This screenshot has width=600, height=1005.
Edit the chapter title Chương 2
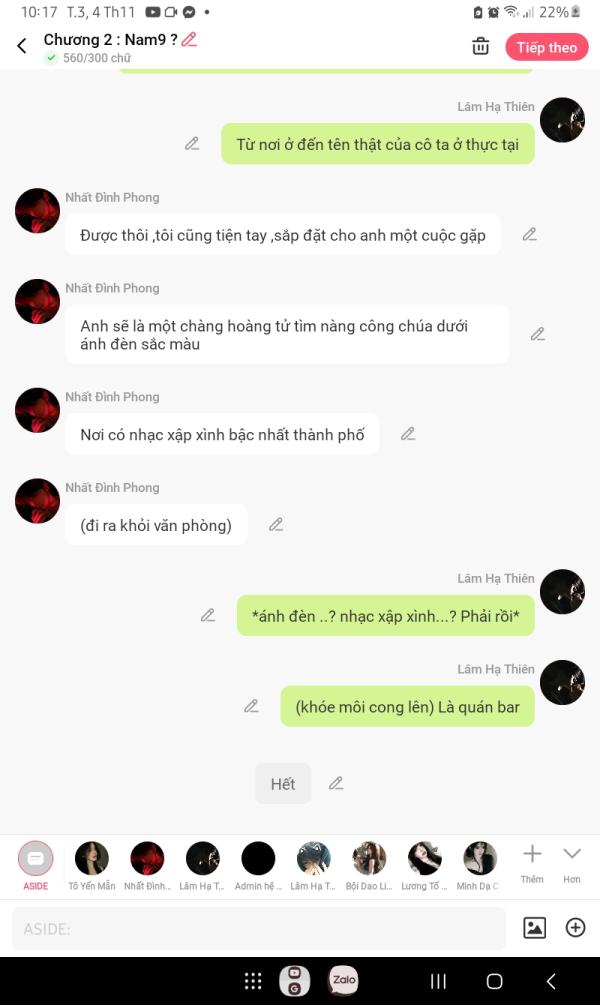tap(189, 40)
